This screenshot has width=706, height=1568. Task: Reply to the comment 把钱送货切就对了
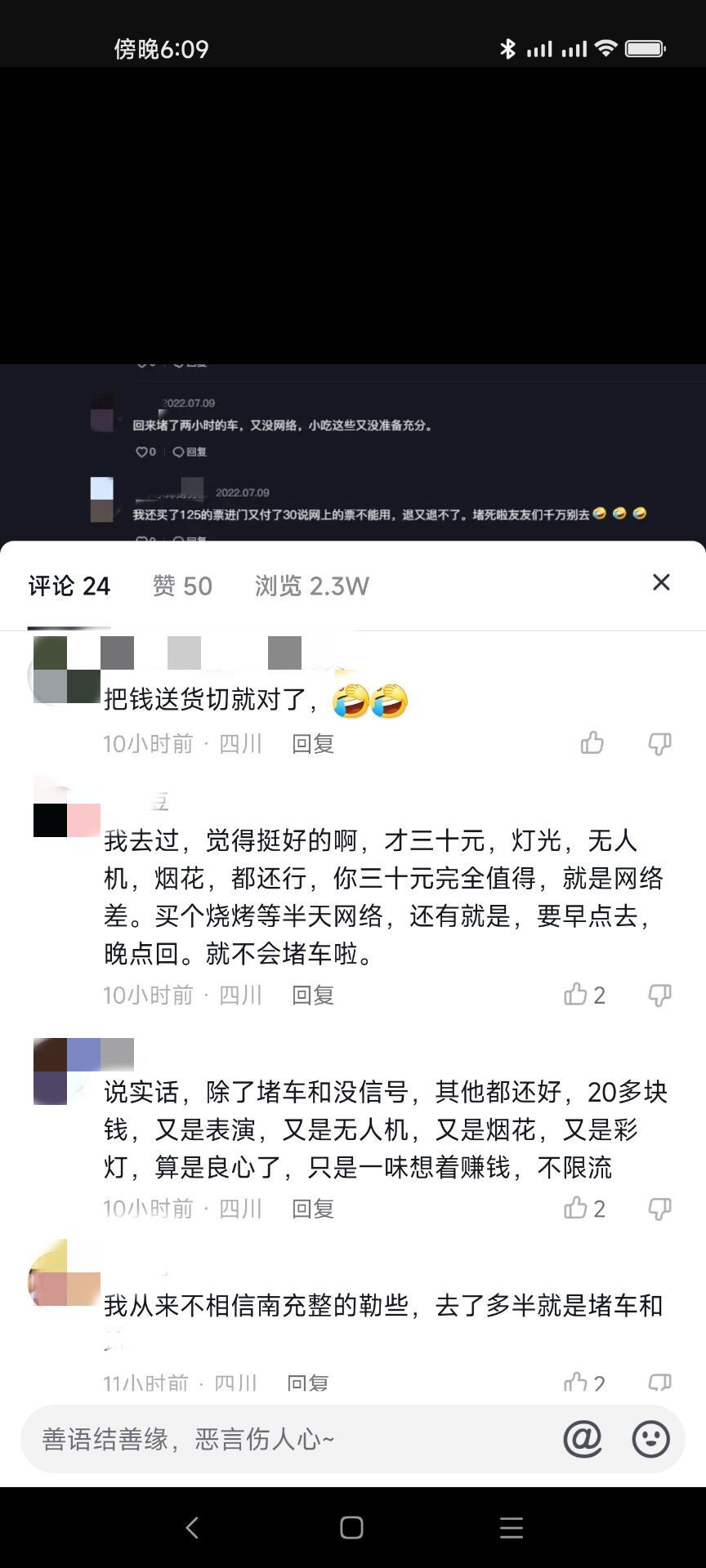click(x=313, y=744)
